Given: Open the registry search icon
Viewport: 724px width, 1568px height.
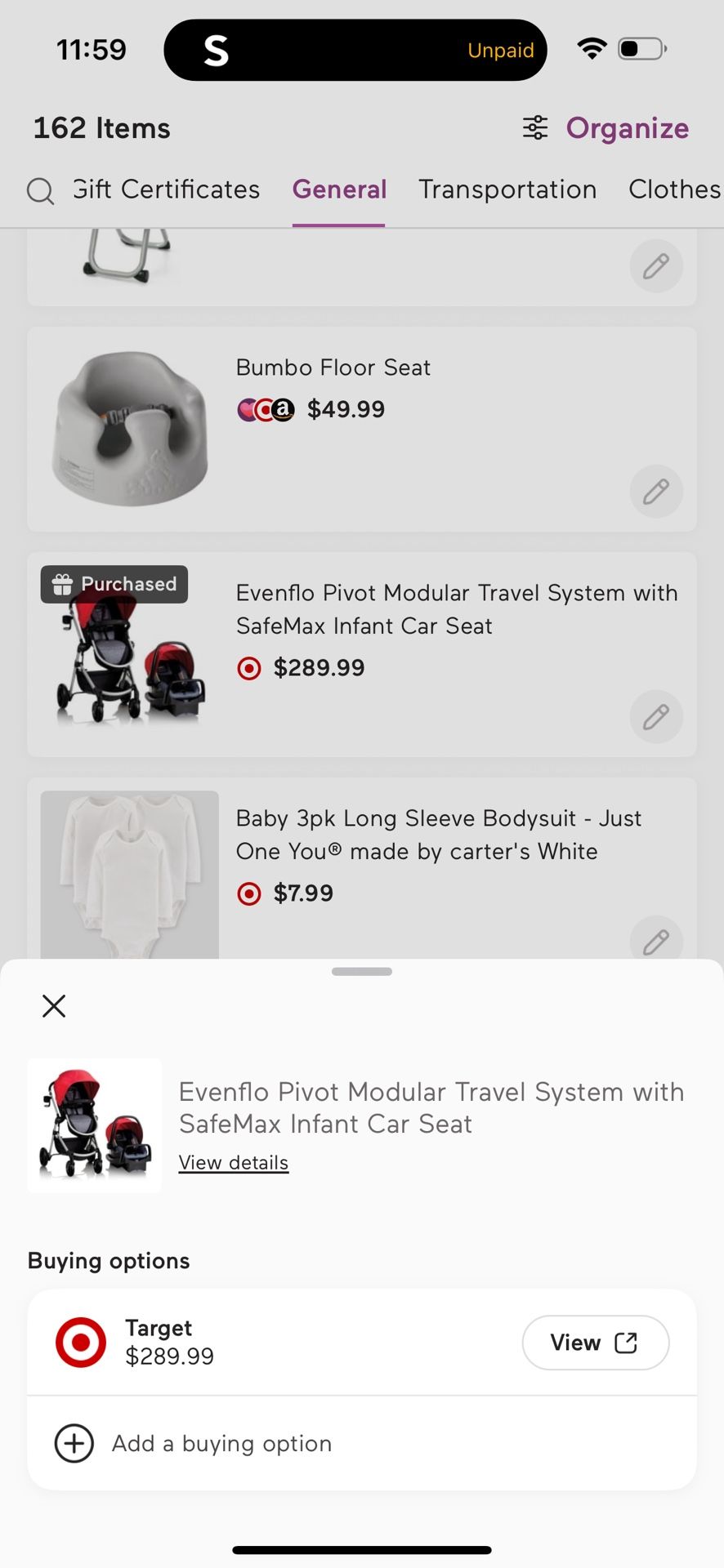Looking at the screenshot, I should pyautogui.click(x=40, y=191).
